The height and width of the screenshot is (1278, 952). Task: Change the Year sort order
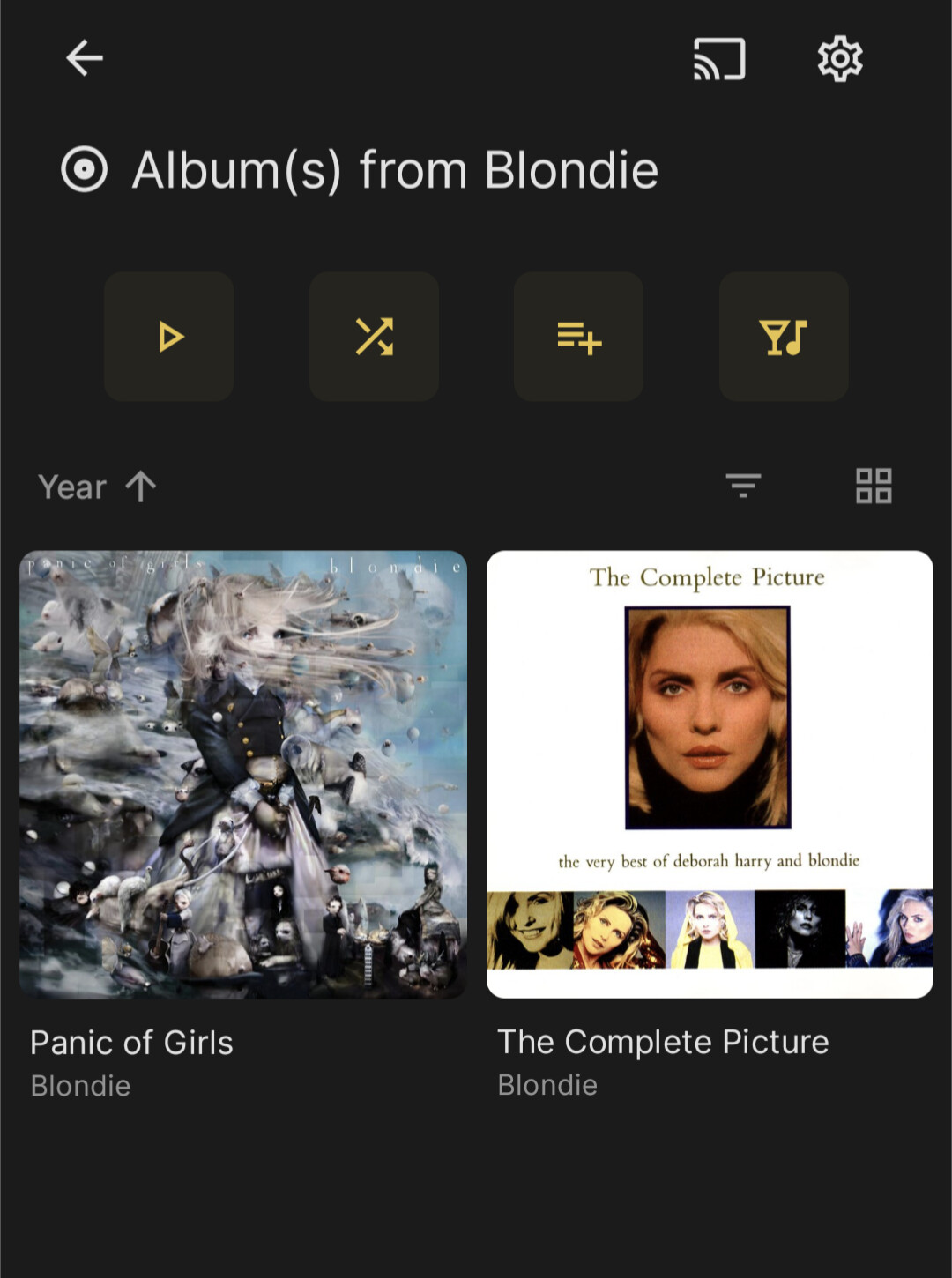tap(97, 487)
